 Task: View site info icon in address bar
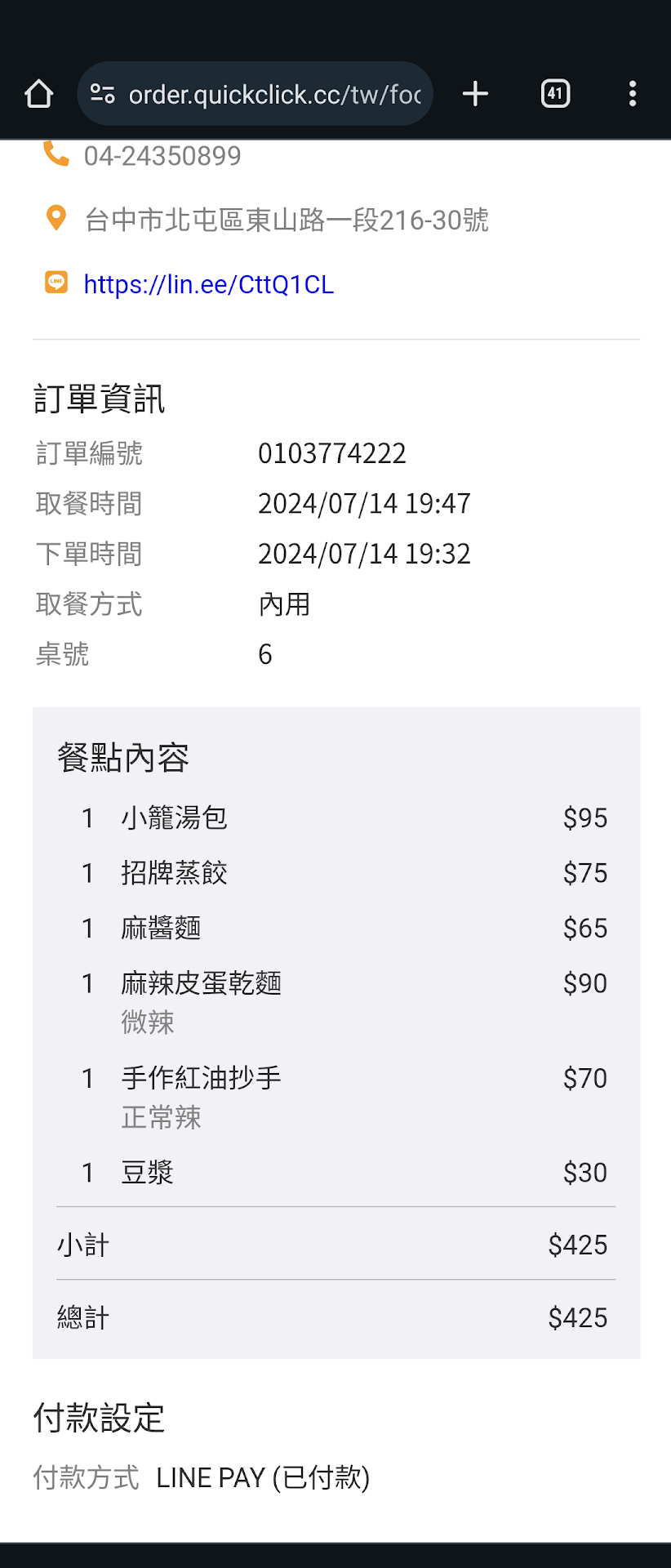[102, 94]
